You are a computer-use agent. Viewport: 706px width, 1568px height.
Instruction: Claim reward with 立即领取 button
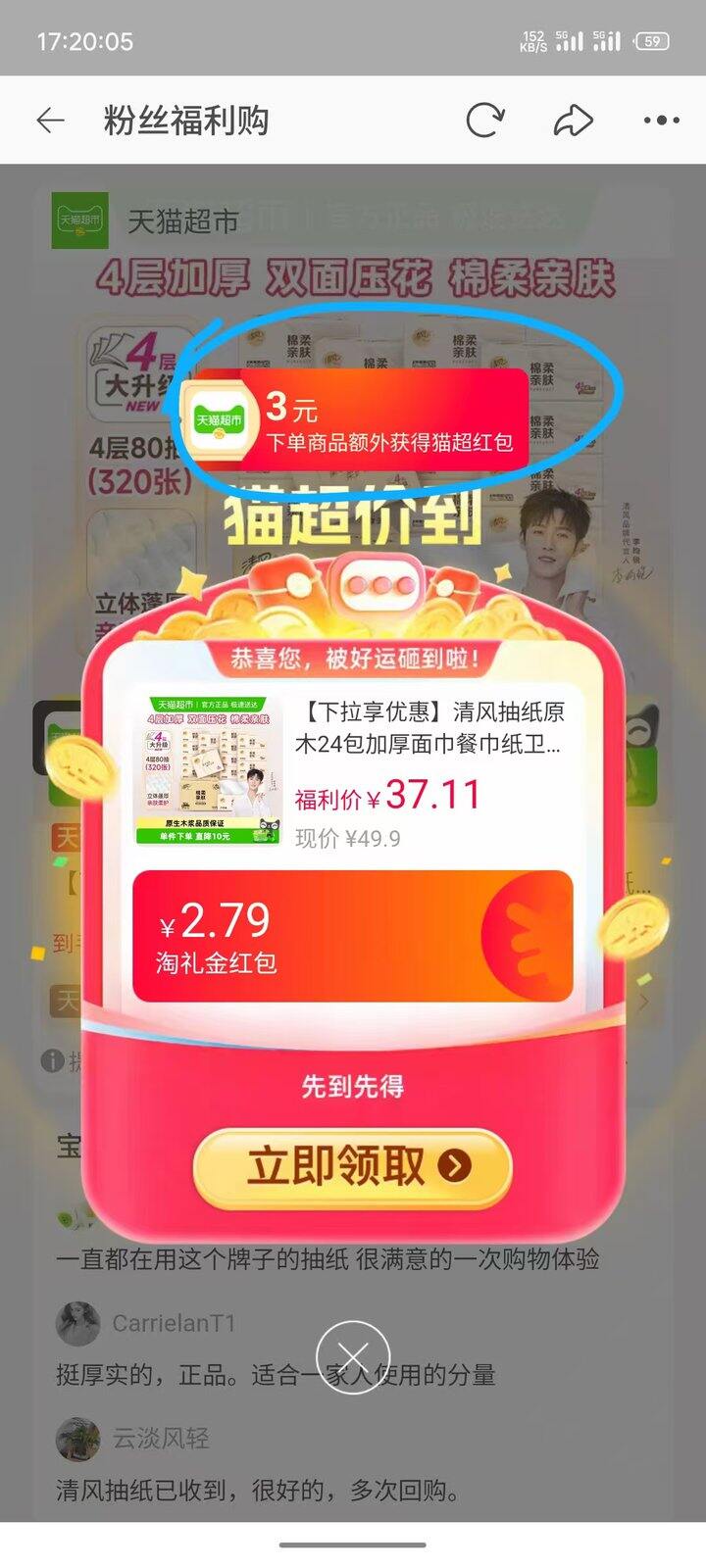pos(353,1166)
